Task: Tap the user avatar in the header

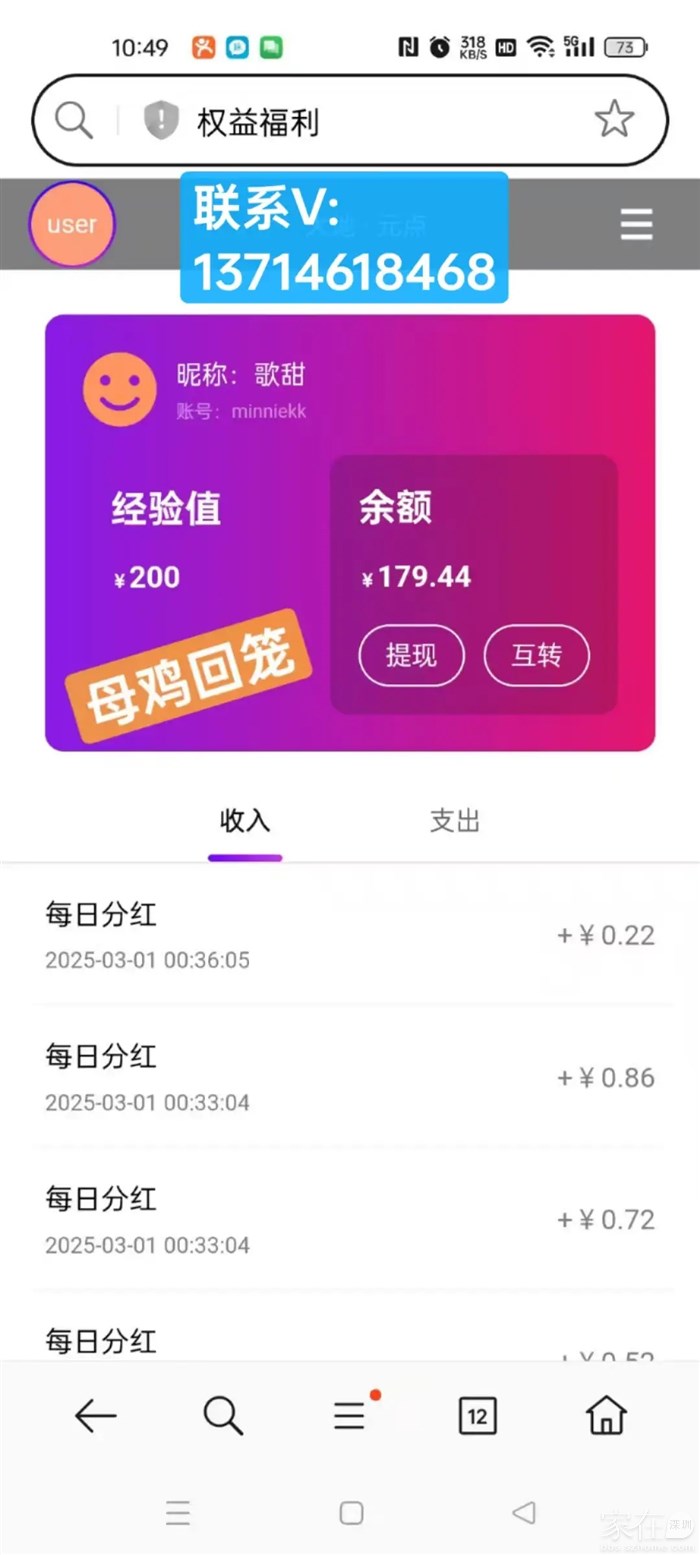Action: coord(72,224)
